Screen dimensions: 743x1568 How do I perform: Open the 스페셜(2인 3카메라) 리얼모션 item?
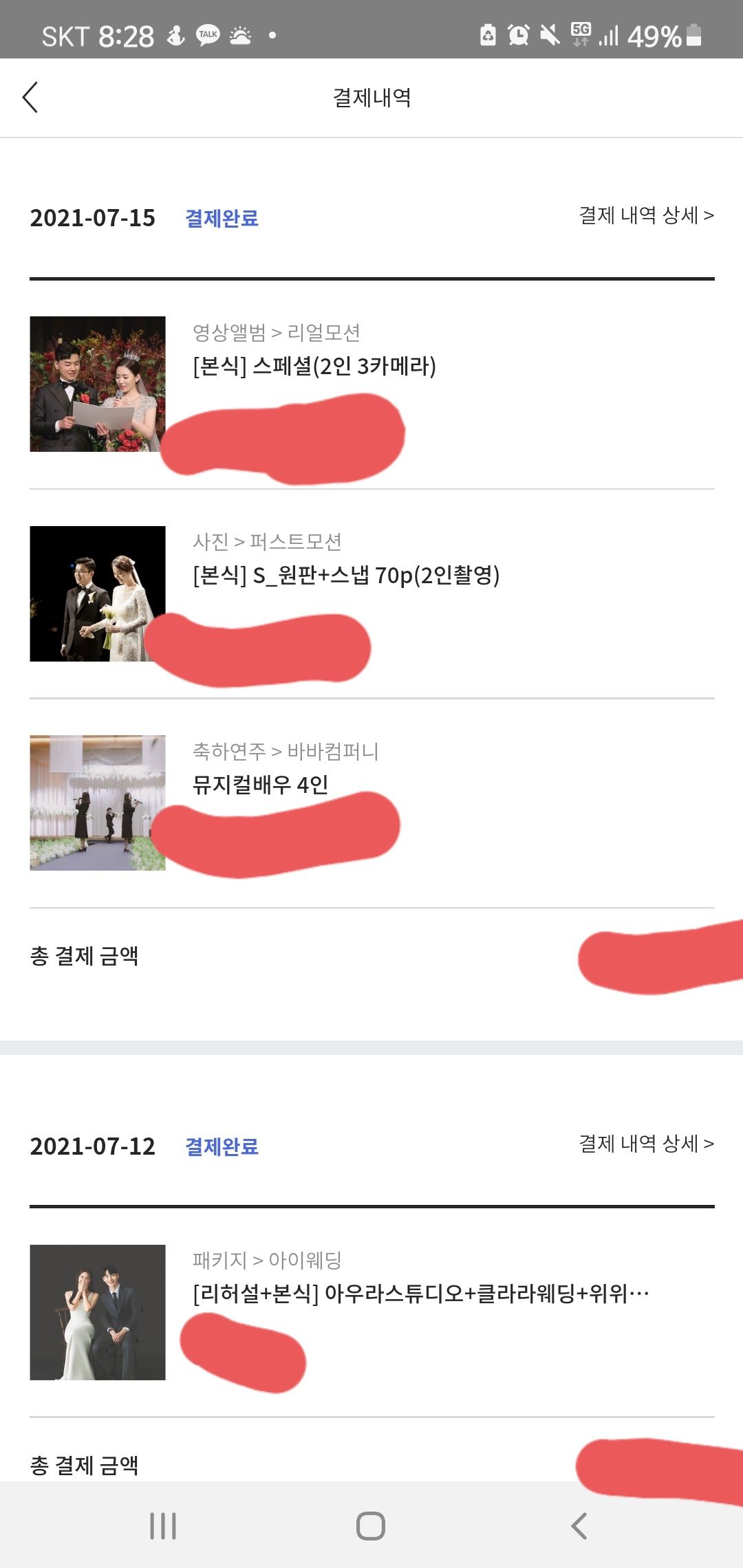point(314,367)
